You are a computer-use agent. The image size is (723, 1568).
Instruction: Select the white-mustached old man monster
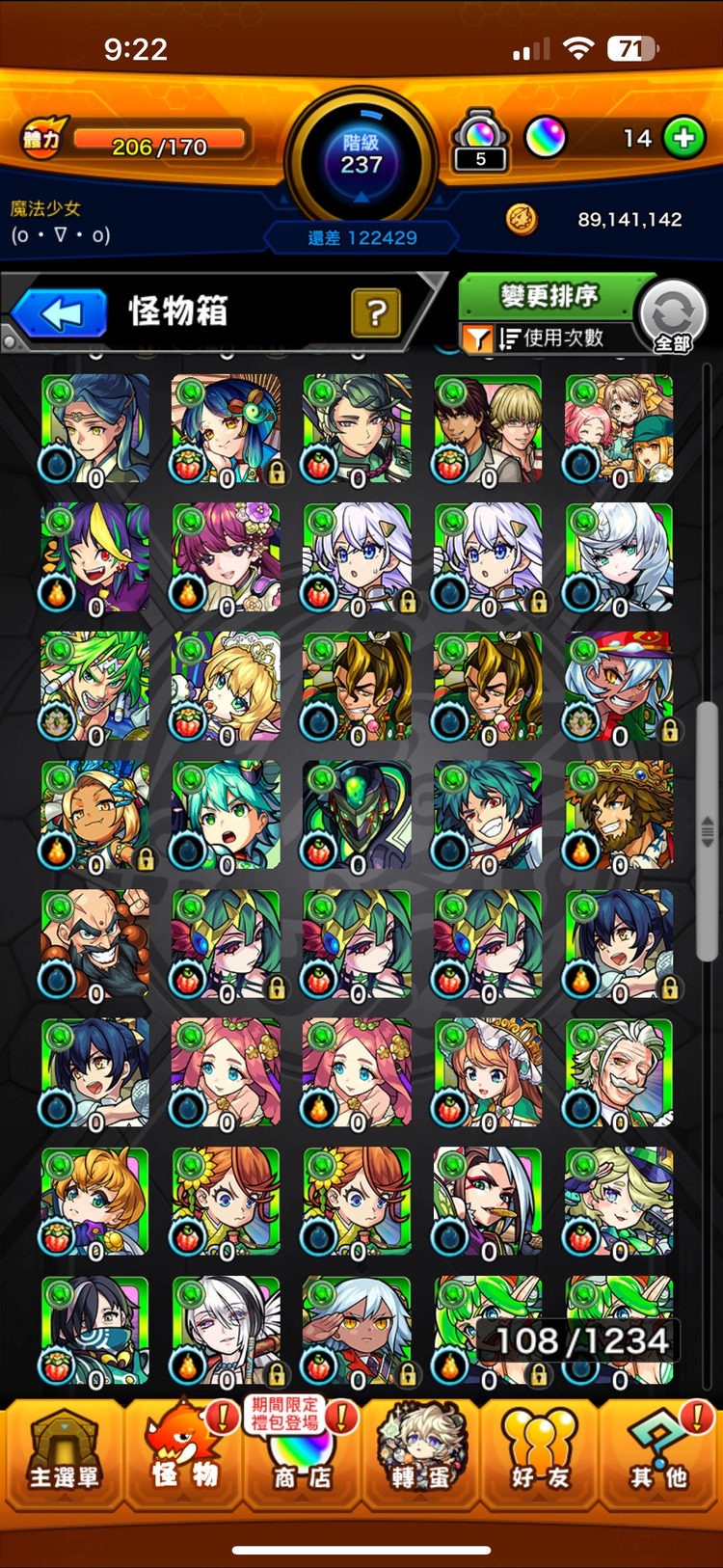coord(619,1072)
